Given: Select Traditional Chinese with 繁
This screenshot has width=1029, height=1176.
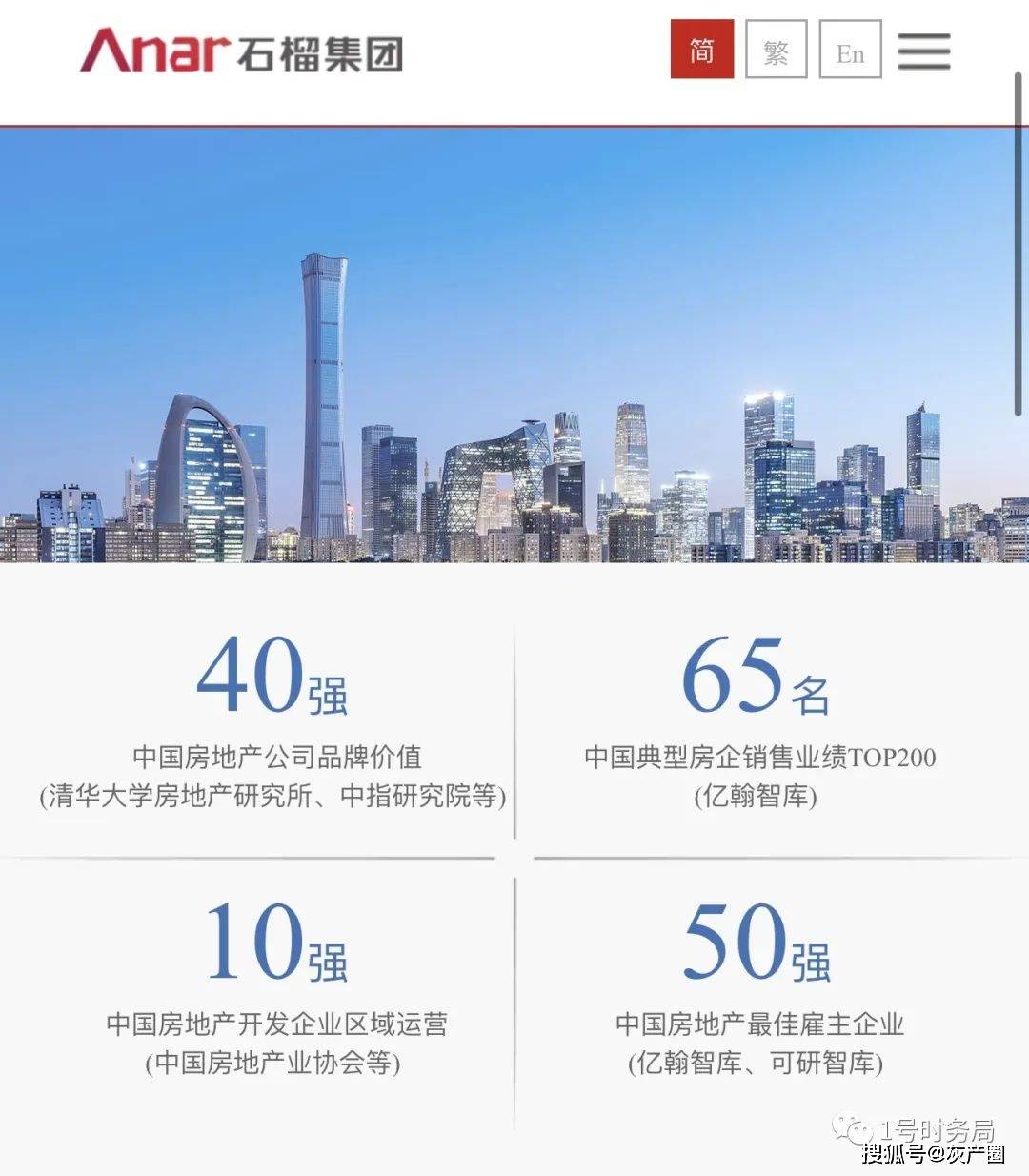Looking at the screenshot, I should pyautogui.click(x=776, y=50).
